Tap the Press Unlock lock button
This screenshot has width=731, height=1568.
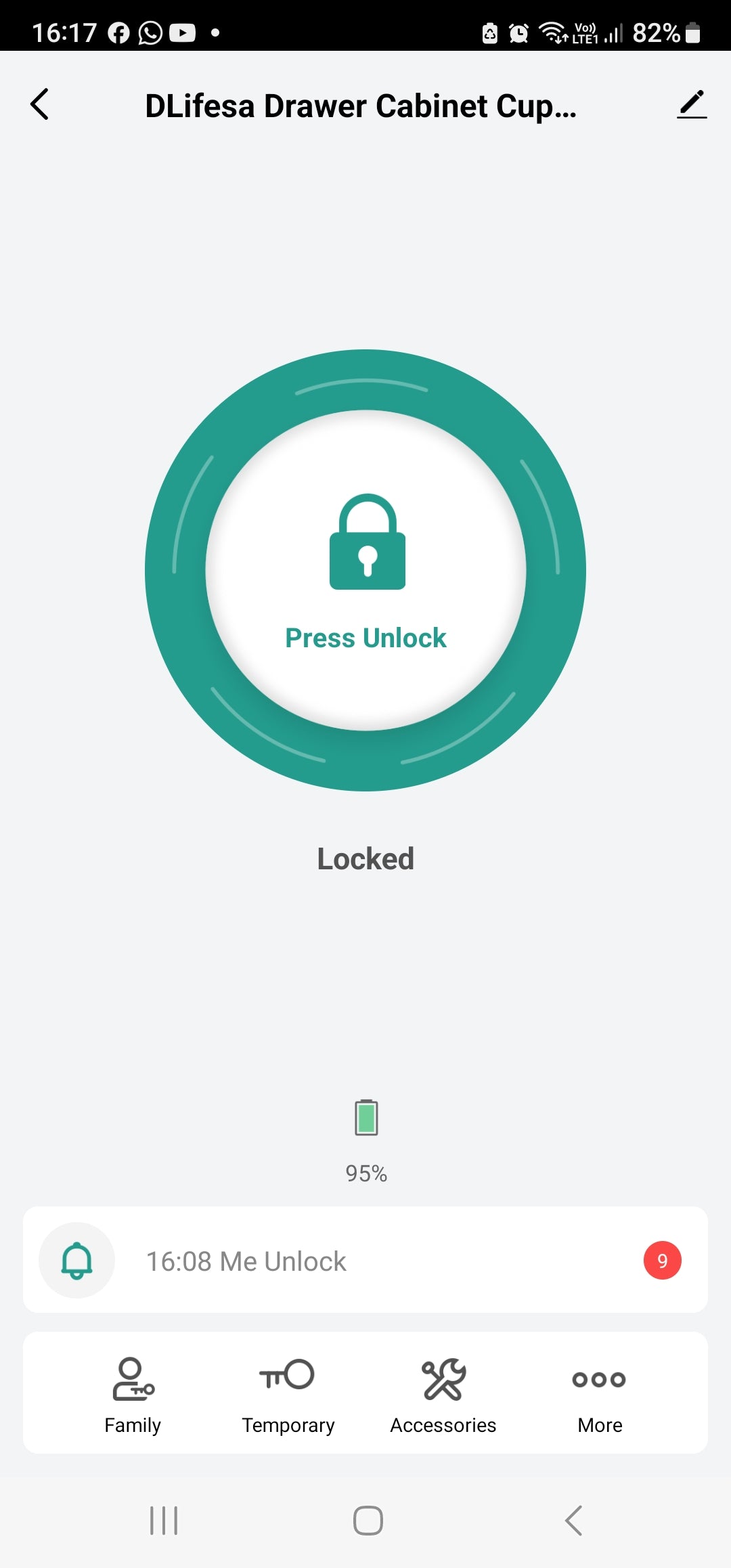(365, 570)
